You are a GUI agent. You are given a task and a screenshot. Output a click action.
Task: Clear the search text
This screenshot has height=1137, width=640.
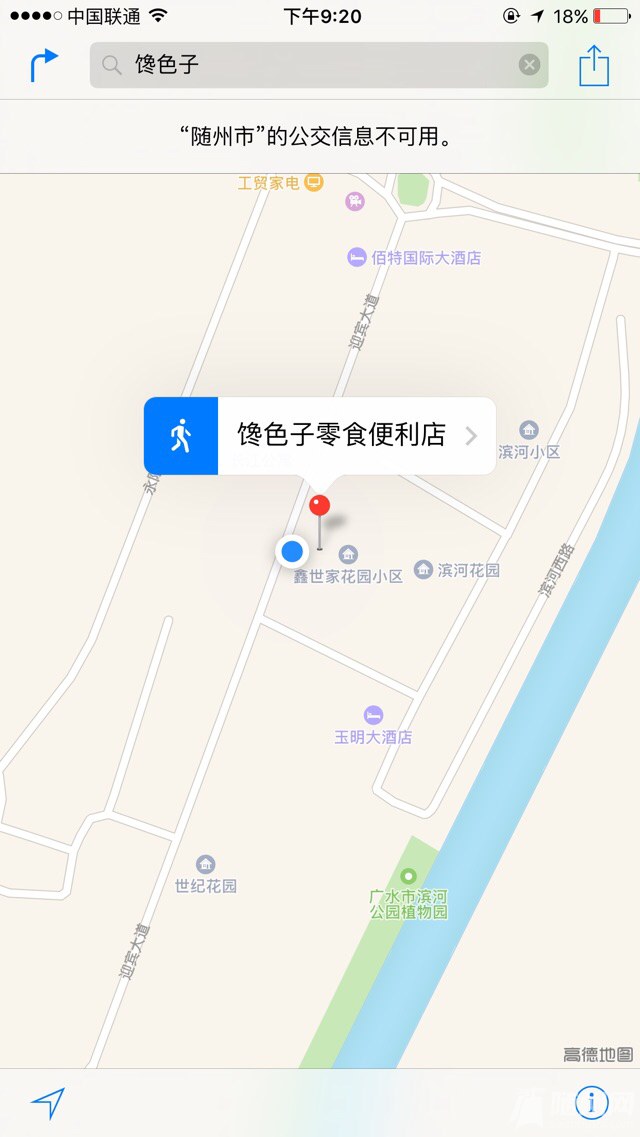pyautogui.click(x=529, y=65)
